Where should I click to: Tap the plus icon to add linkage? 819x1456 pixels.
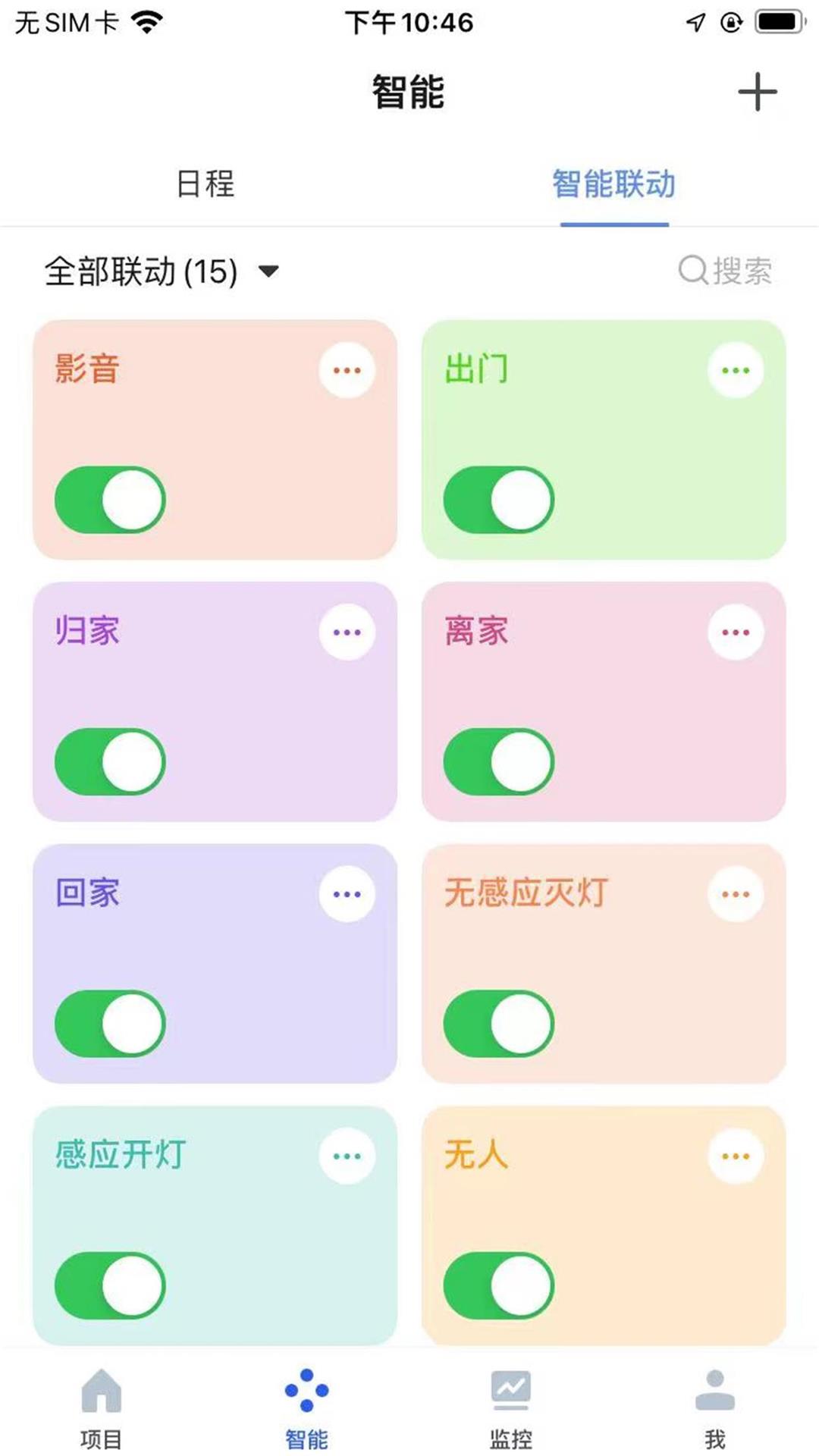[x=758, y=93]
